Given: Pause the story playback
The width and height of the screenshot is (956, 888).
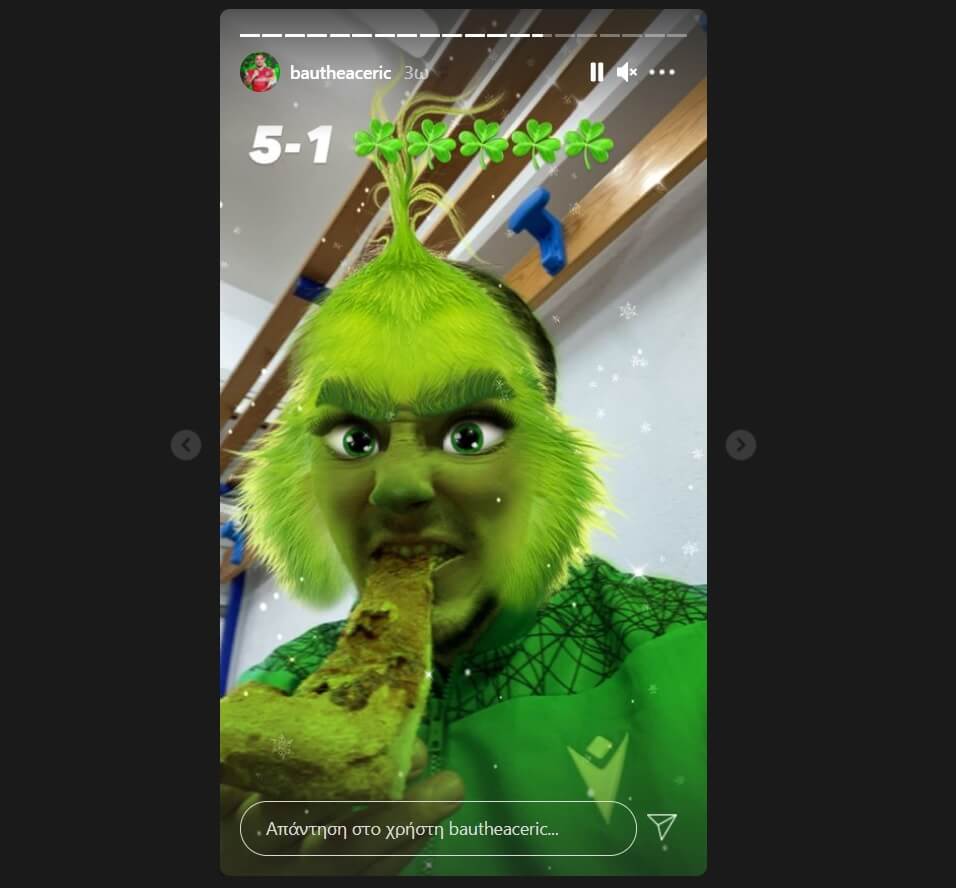Looking at the screenshot, I should tap(597, 72).
